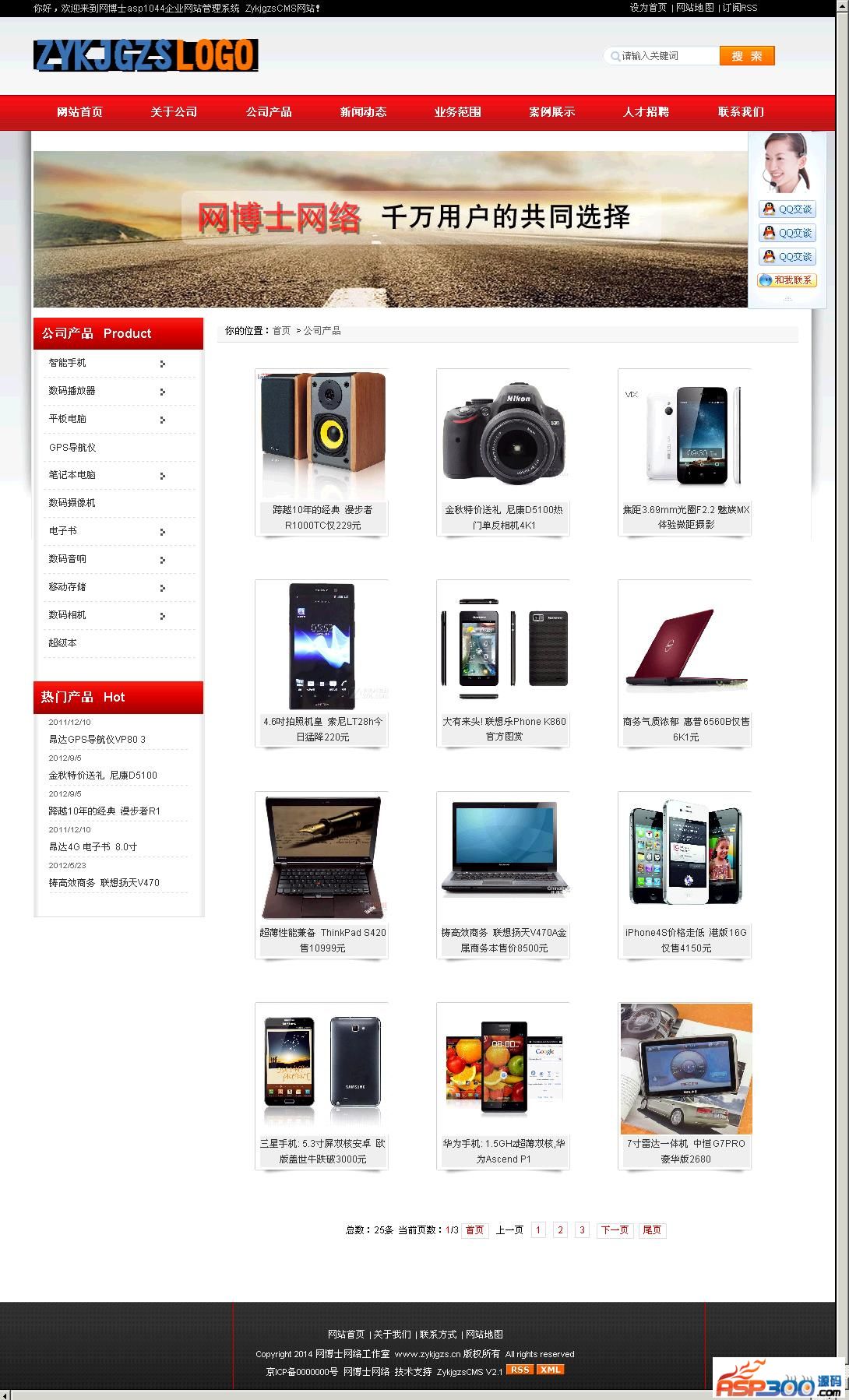The image size is (849, 1400).
Task: Tap the search keyword input field
Action: click(x=666, y=56)
